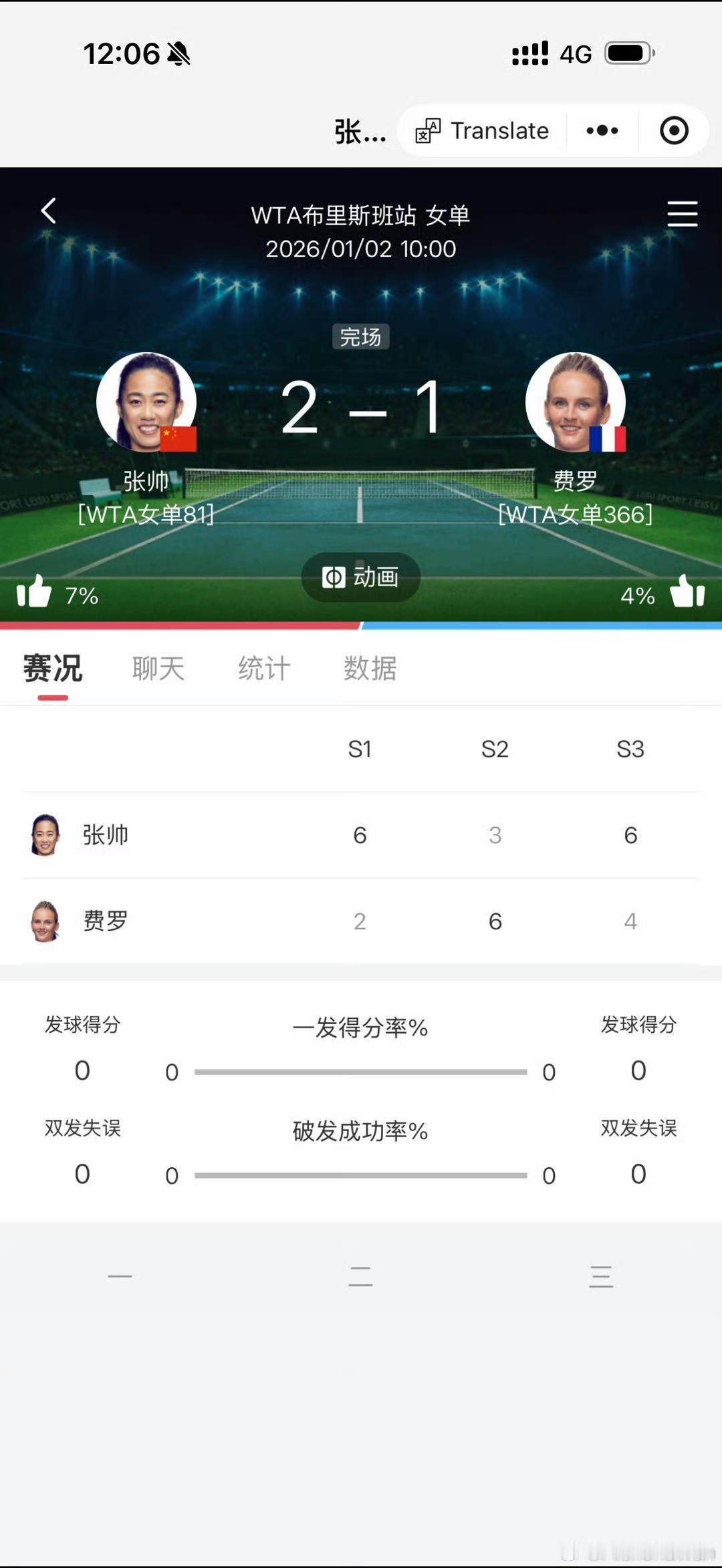Open the 动画 animation view

361,577
